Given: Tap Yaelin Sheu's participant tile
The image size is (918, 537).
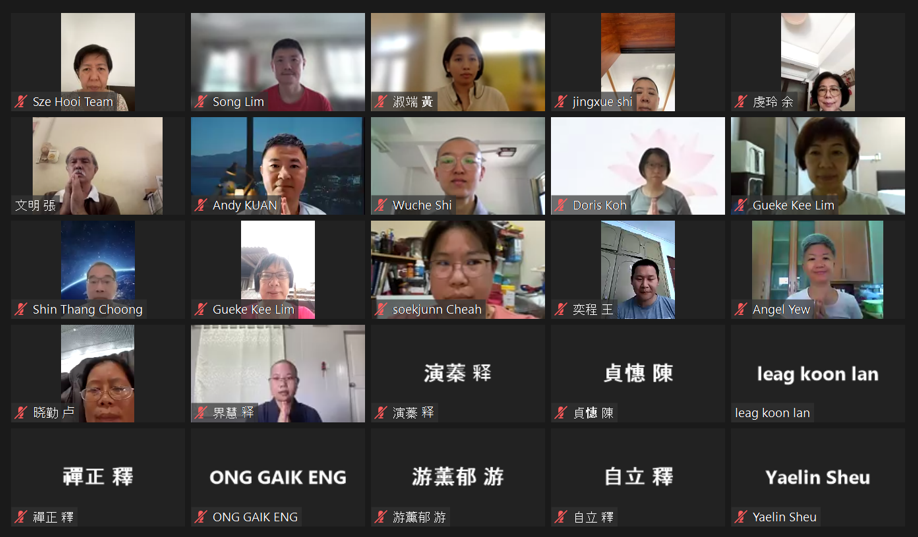Looking at the screenshot, I should (818, 477).
